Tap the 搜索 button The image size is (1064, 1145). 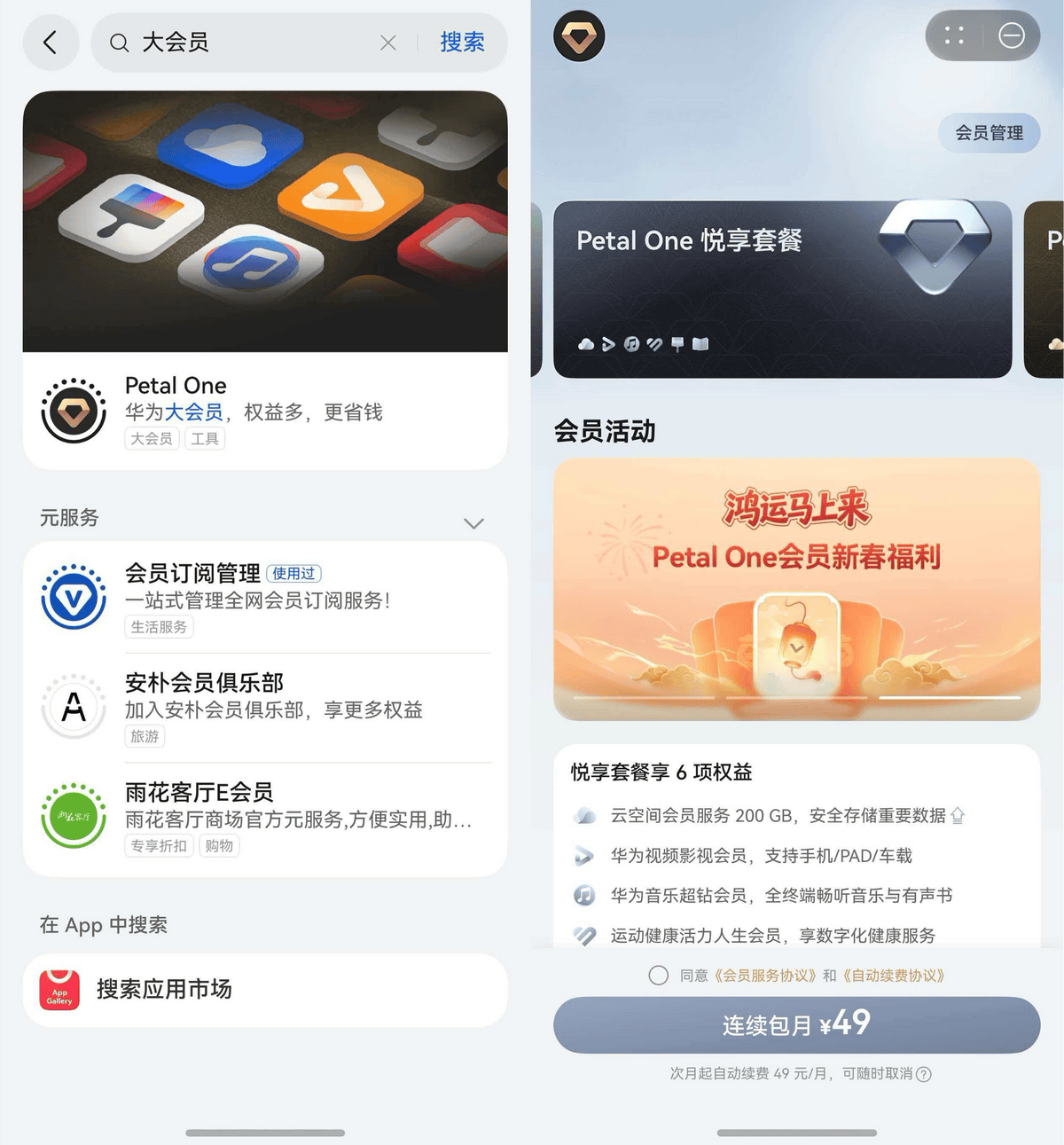click(462, 43)
